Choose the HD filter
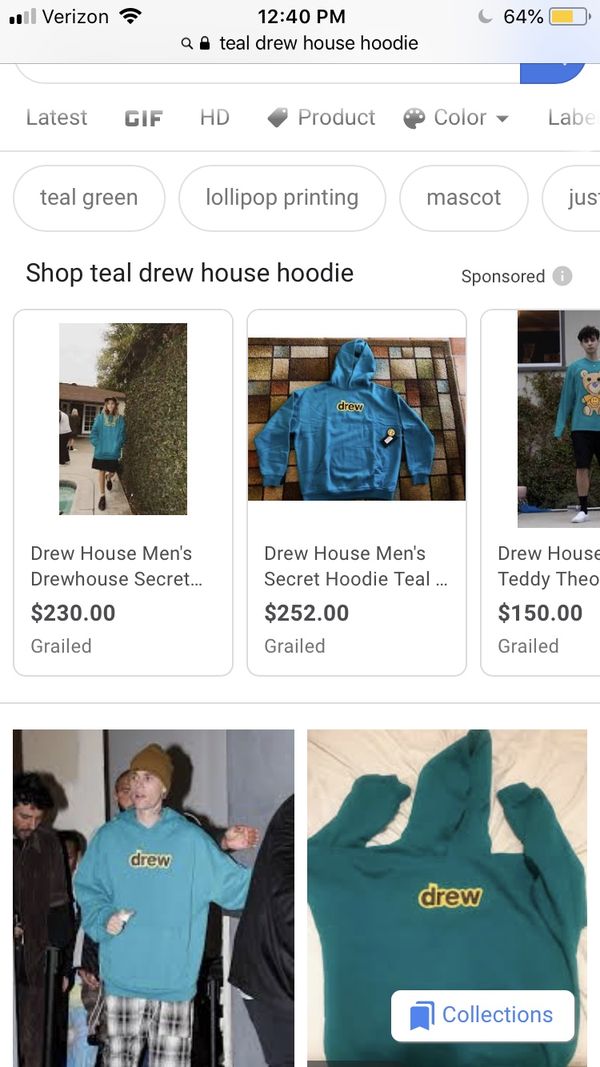The image size is (600, 1067). click(x=214, y=118)
